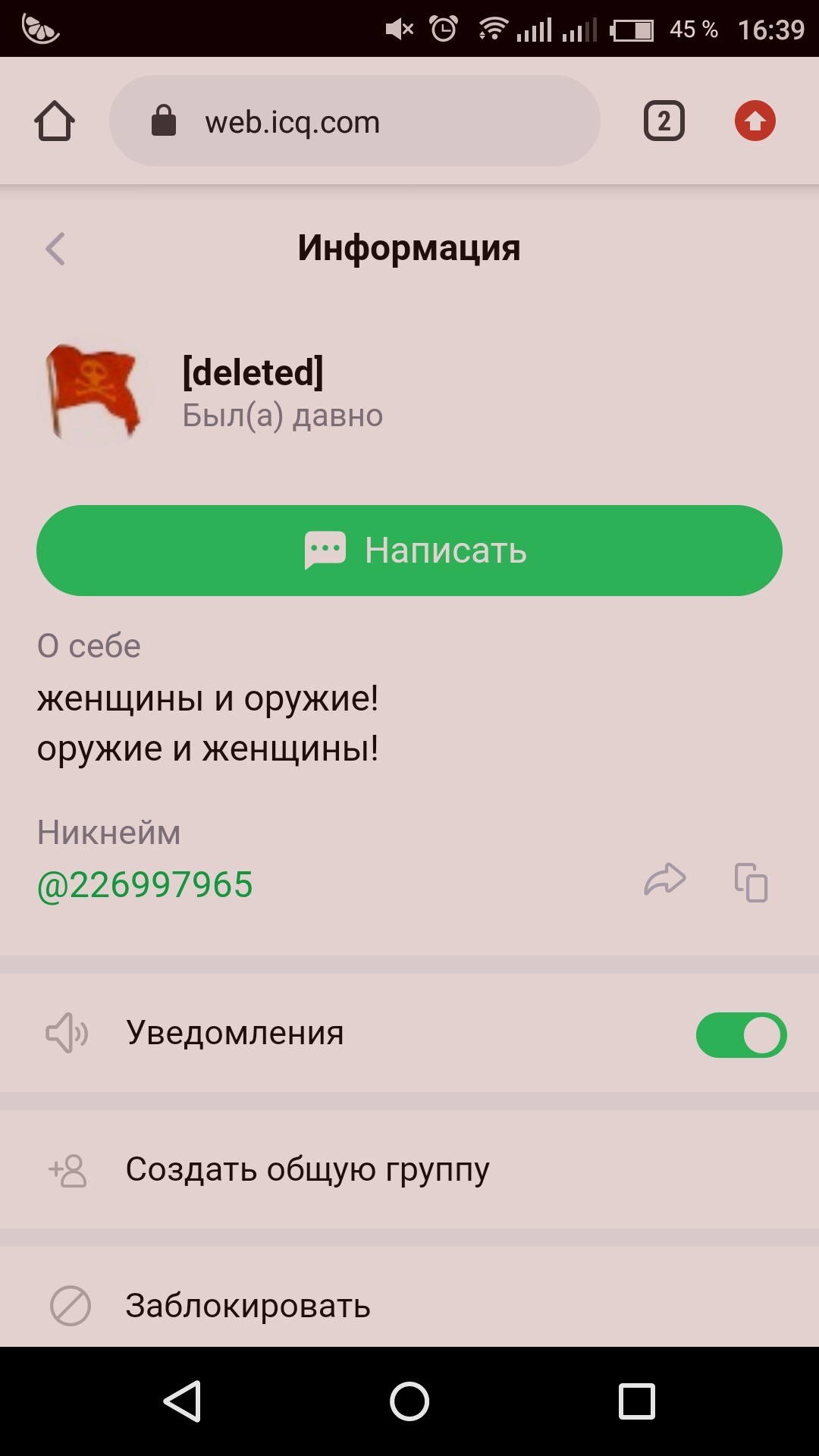Tap the nickname link @226997965
819x1456 pixels.
[x=145, y=884]
